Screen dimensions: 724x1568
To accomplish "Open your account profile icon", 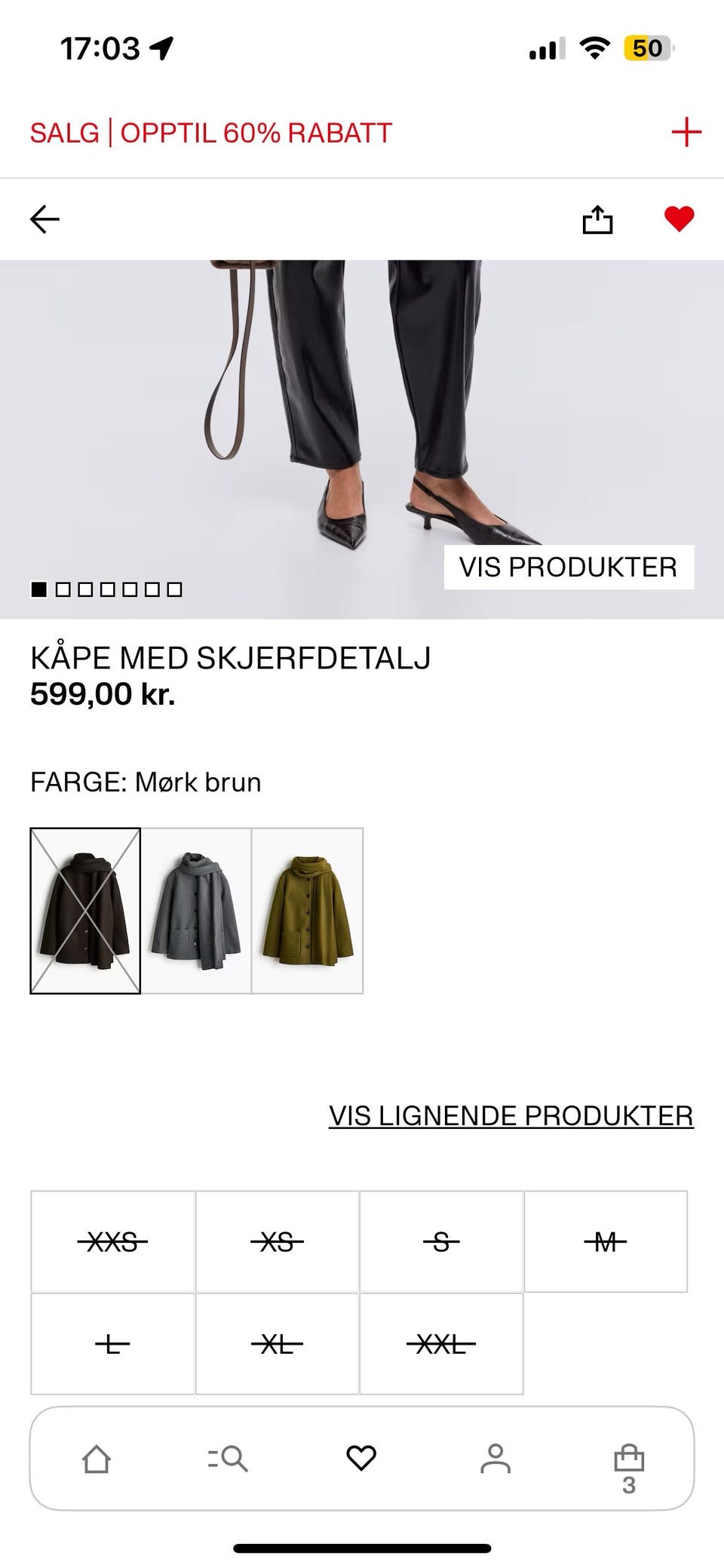I will coord(495,1457).
